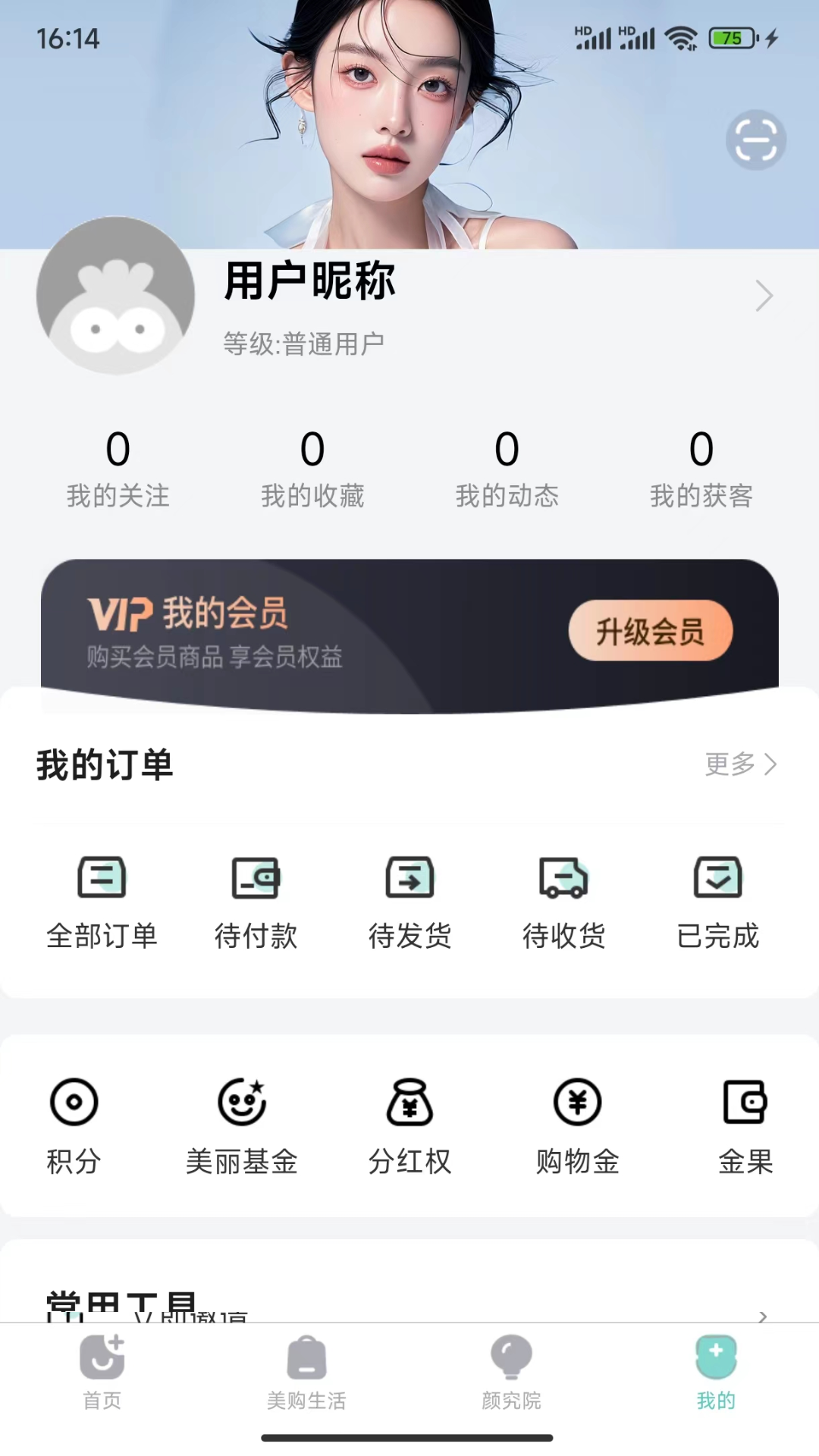Image resolution: width=819 pixels, height=1456 pixels.
Task: Open 我的获客 section
Action: [x=701, y=468]
